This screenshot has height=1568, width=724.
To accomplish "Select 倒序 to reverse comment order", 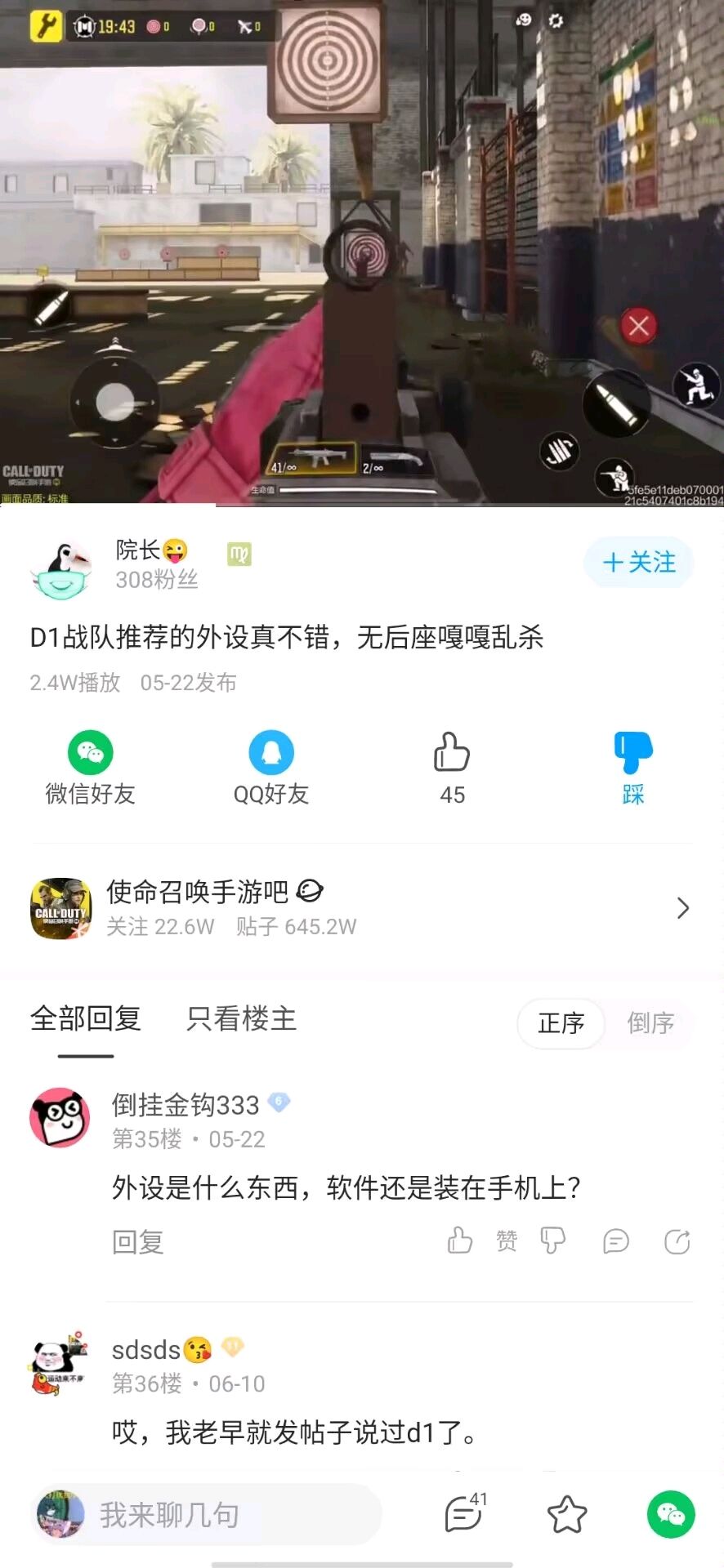I will coord(650,1023).
